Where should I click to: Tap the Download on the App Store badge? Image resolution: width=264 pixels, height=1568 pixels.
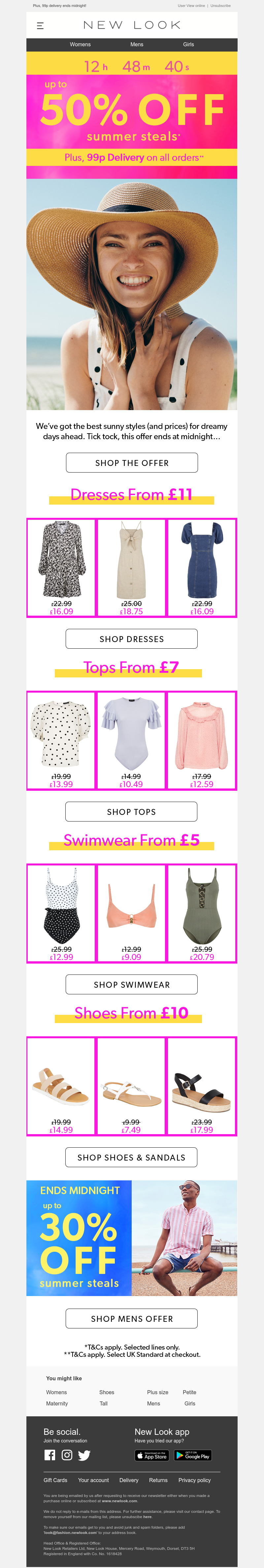coord(151,1455)
